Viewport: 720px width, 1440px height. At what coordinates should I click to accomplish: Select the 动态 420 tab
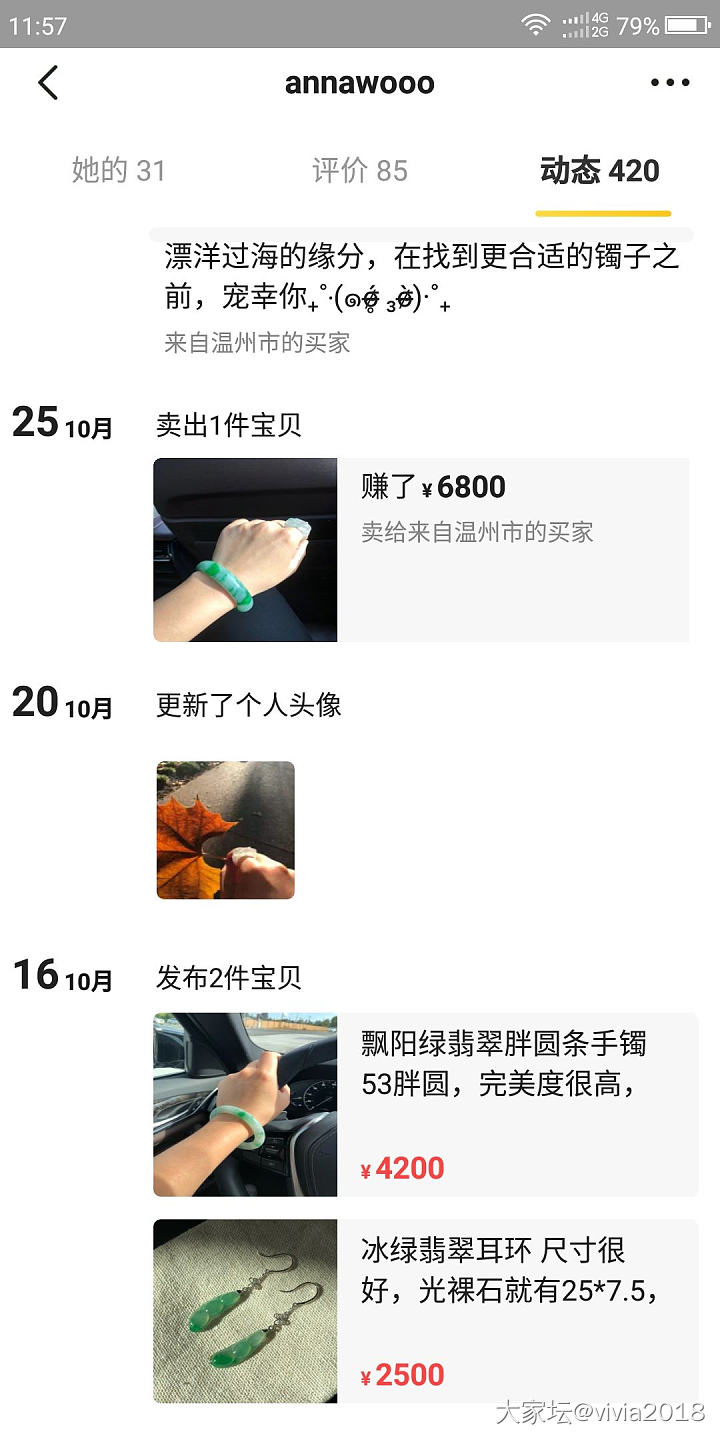[600, 171]
